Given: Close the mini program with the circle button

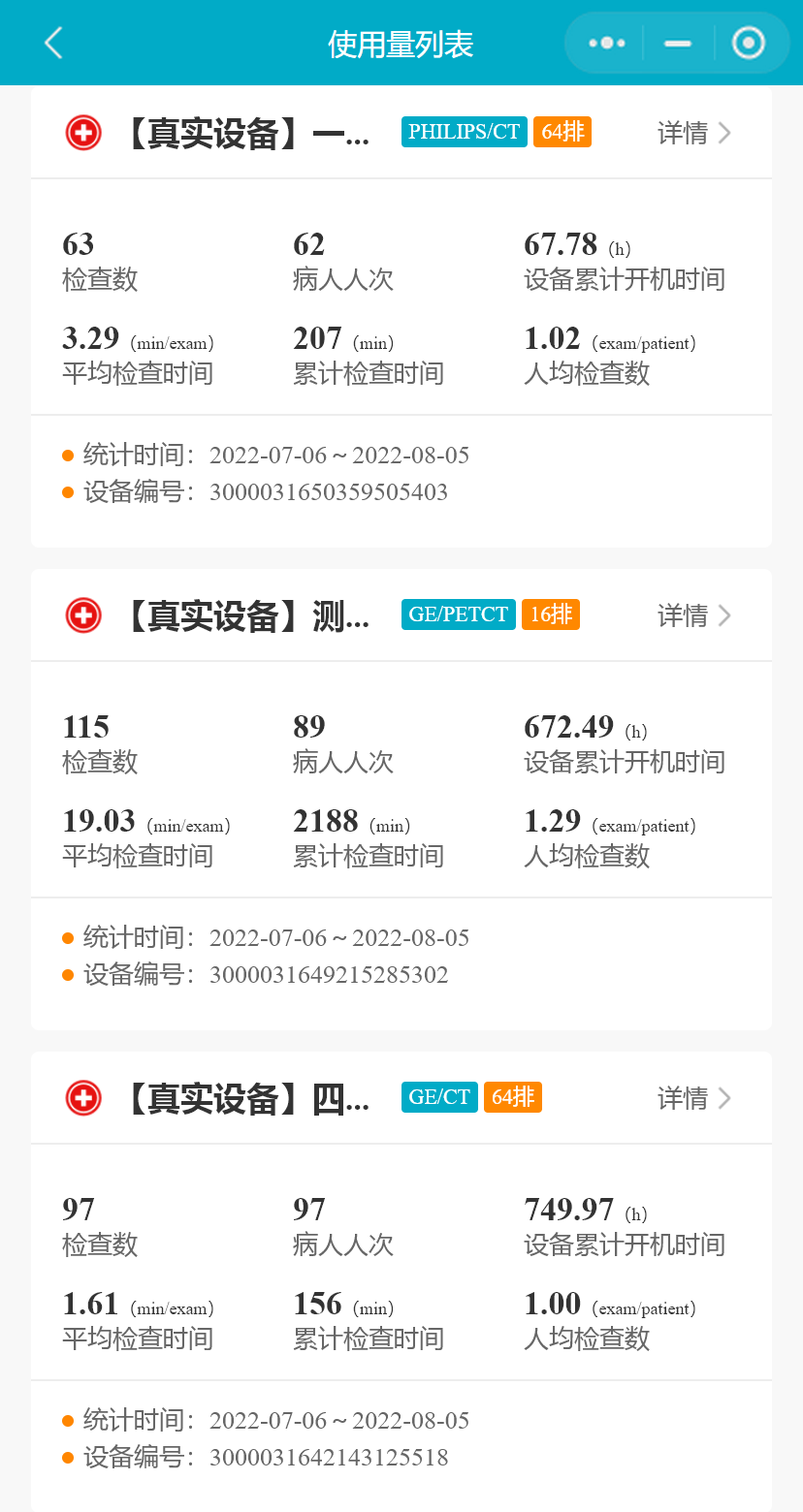Looking at the screenshot, I should [x=748, y=44].
